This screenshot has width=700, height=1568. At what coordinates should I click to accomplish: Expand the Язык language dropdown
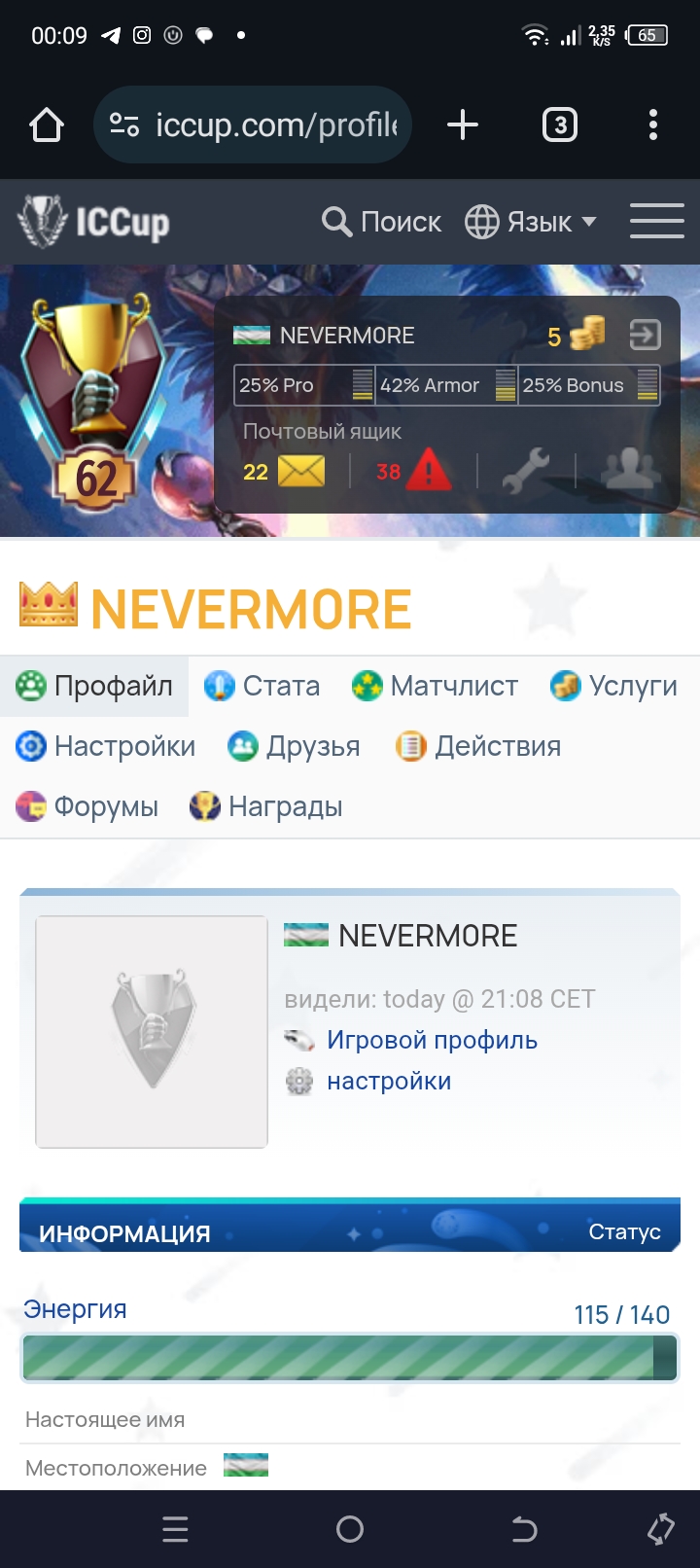(531, 222)
